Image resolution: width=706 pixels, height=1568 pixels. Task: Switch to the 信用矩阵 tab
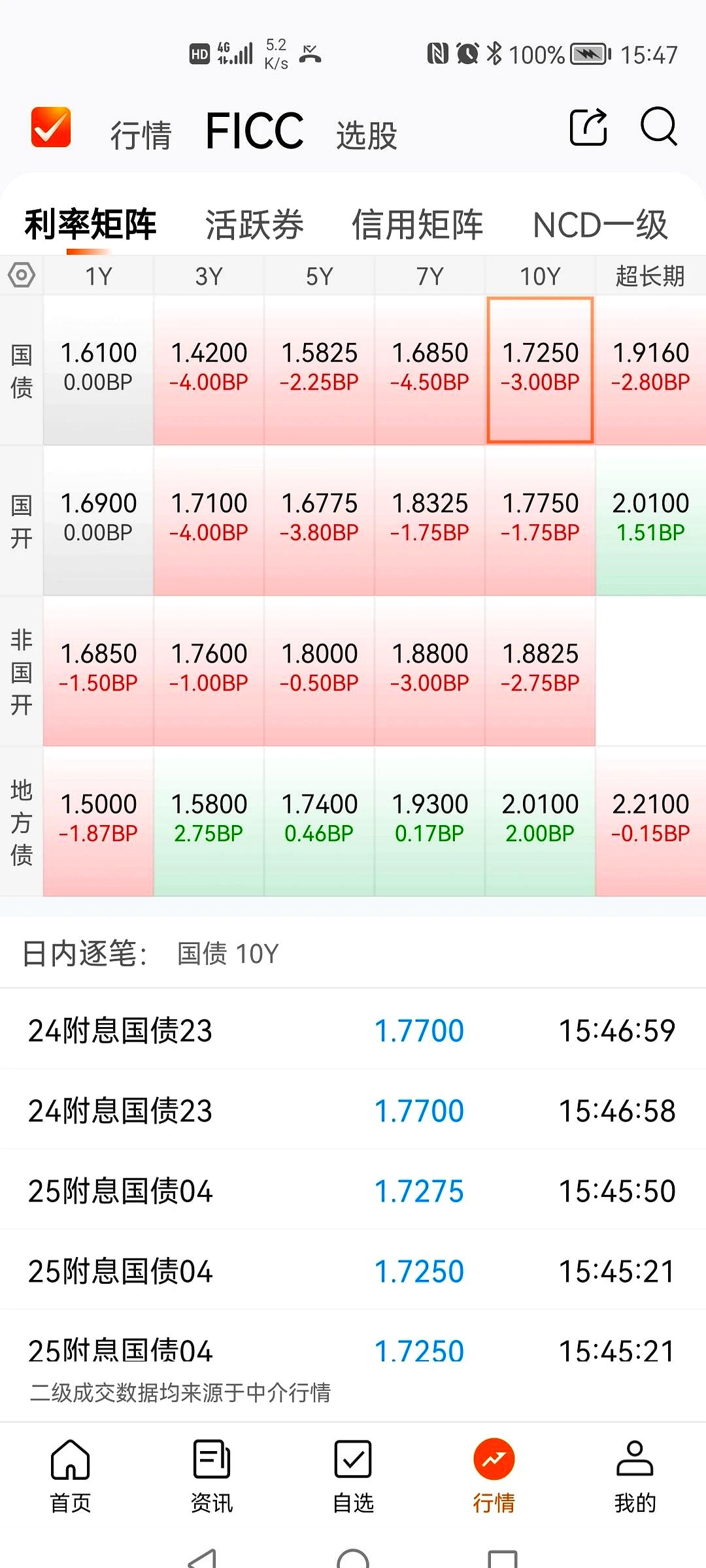point(418,225)
